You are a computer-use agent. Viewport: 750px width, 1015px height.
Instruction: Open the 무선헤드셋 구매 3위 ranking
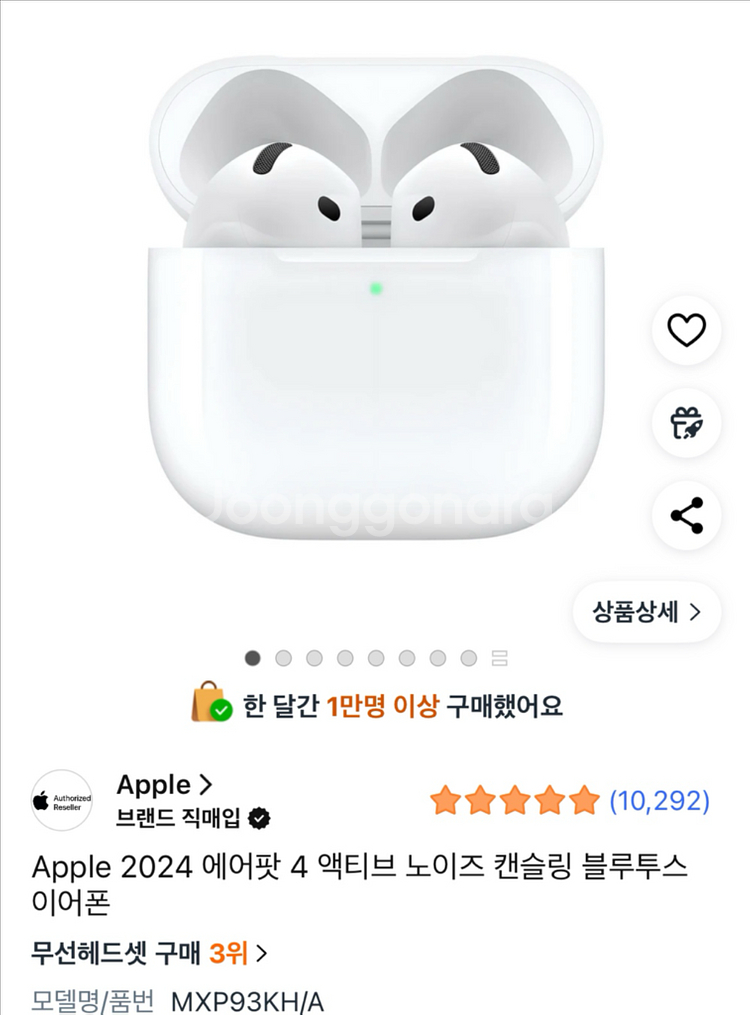point(150,954)
